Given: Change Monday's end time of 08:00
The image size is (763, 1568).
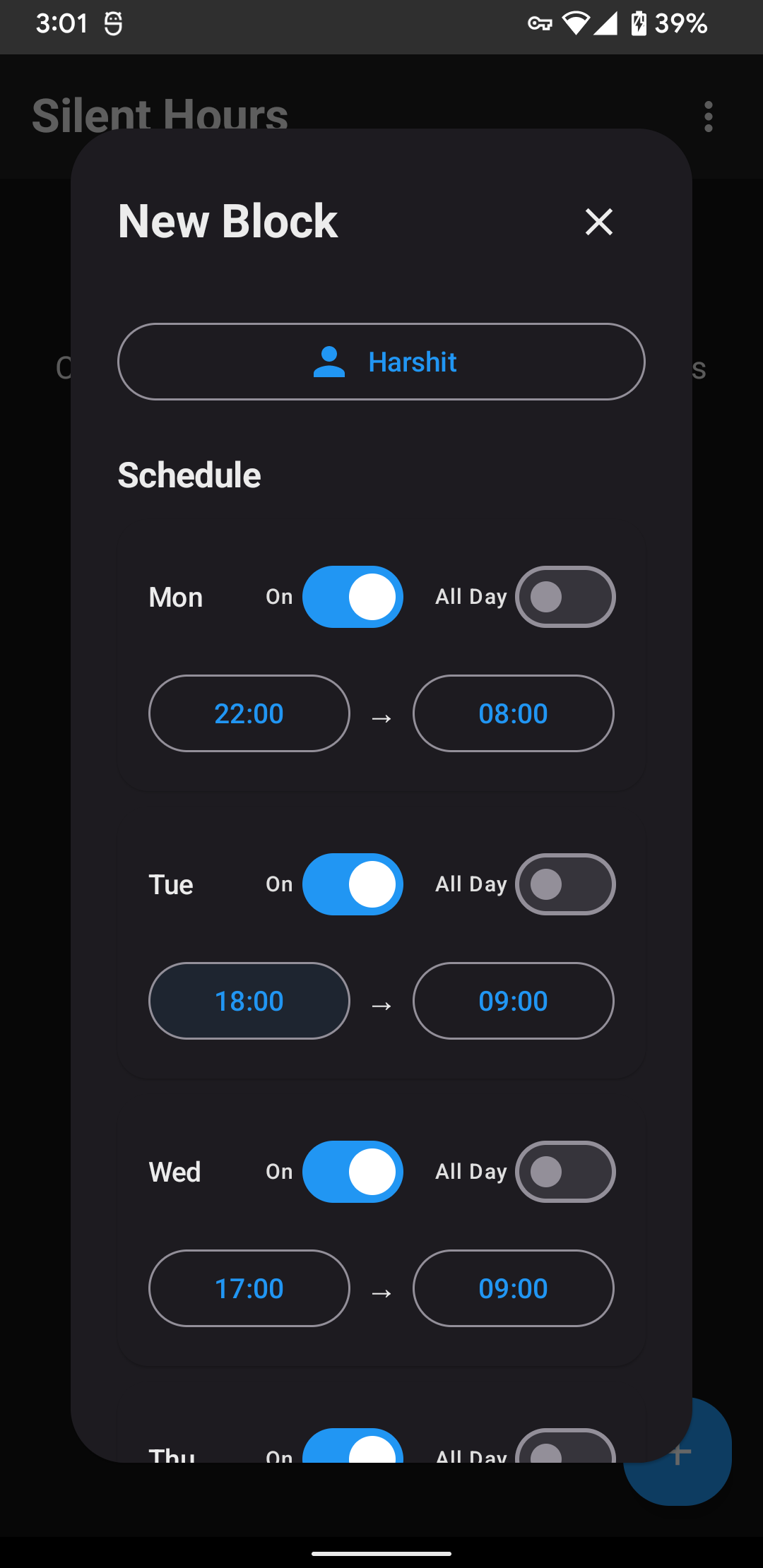Looking at the screenshot, I should 513,713.
